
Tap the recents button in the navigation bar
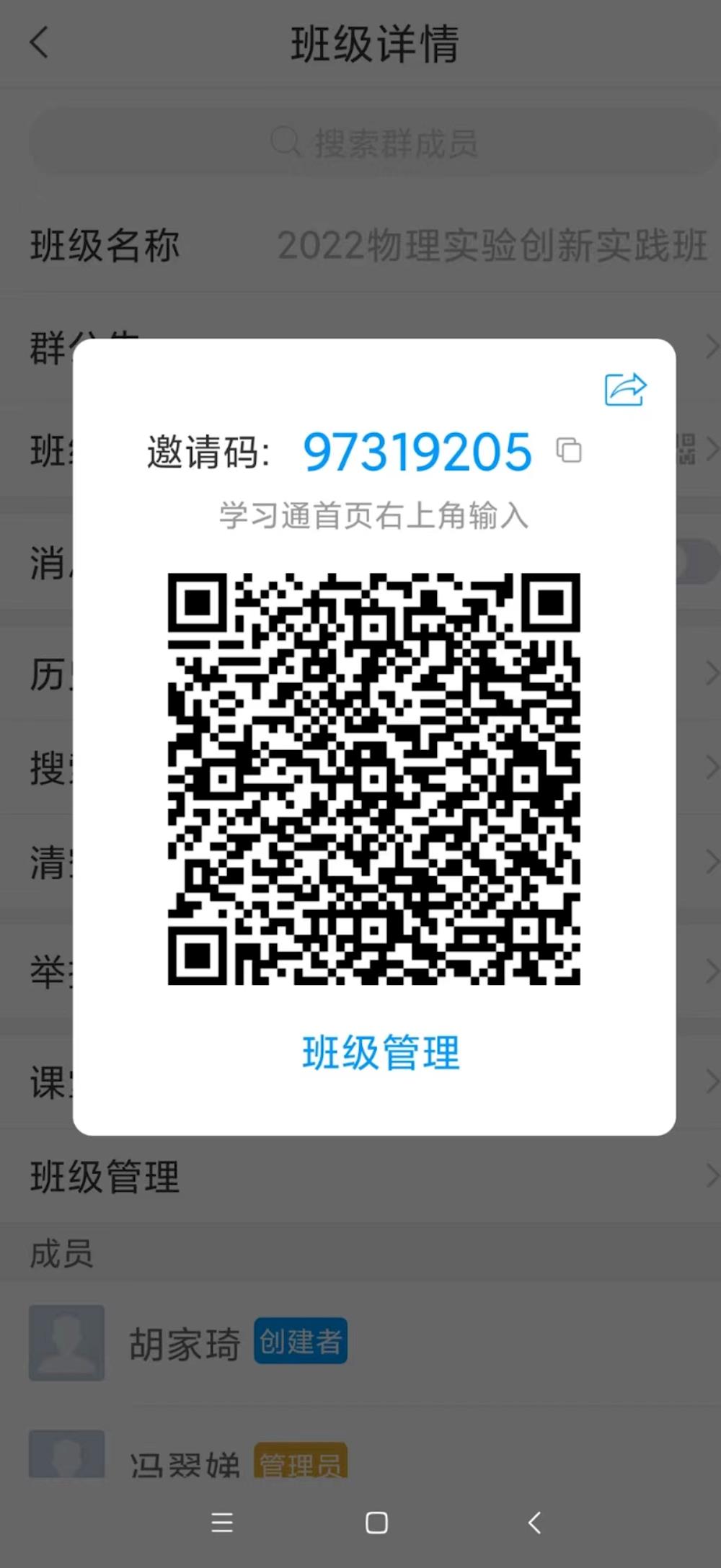223,1523
